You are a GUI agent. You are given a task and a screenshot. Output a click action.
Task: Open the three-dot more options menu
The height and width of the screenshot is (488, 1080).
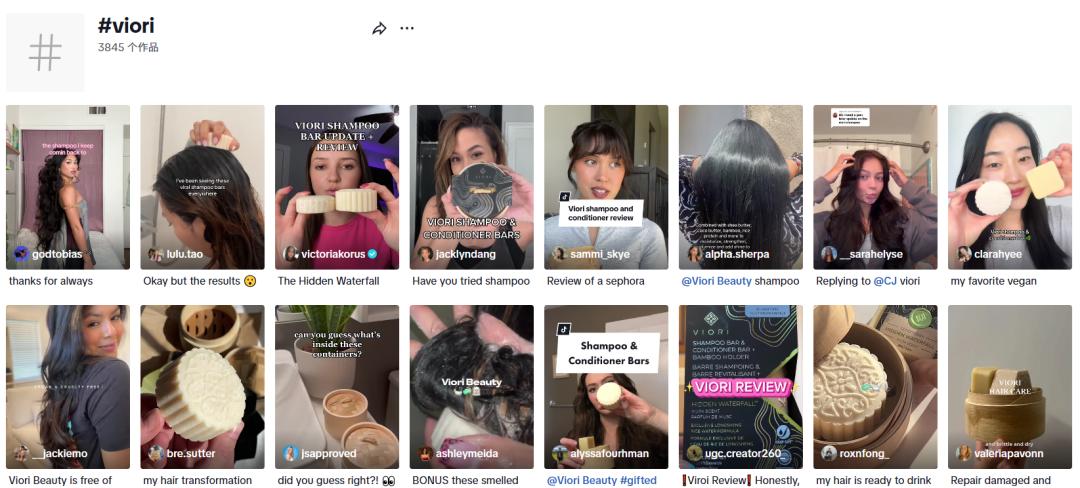(407, 28)
